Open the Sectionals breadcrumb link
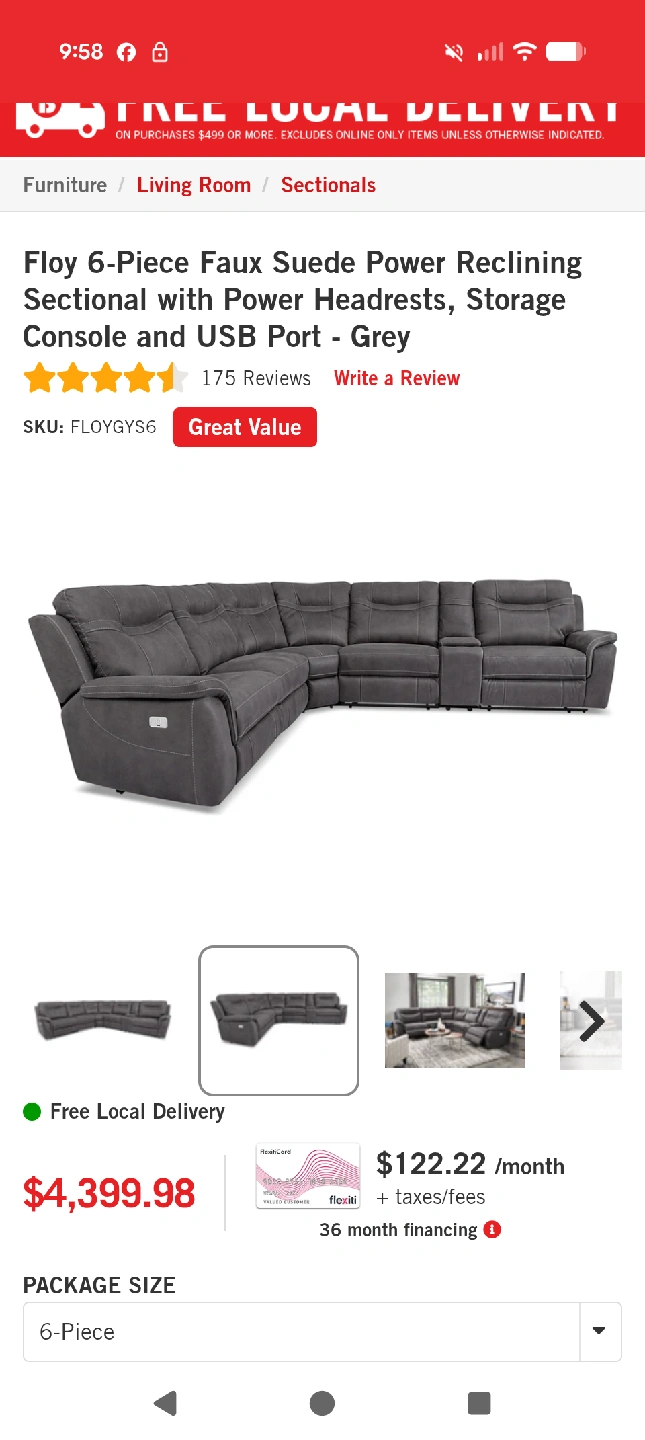This screenshot has height=1440, width=645. (x=328, y=185)
